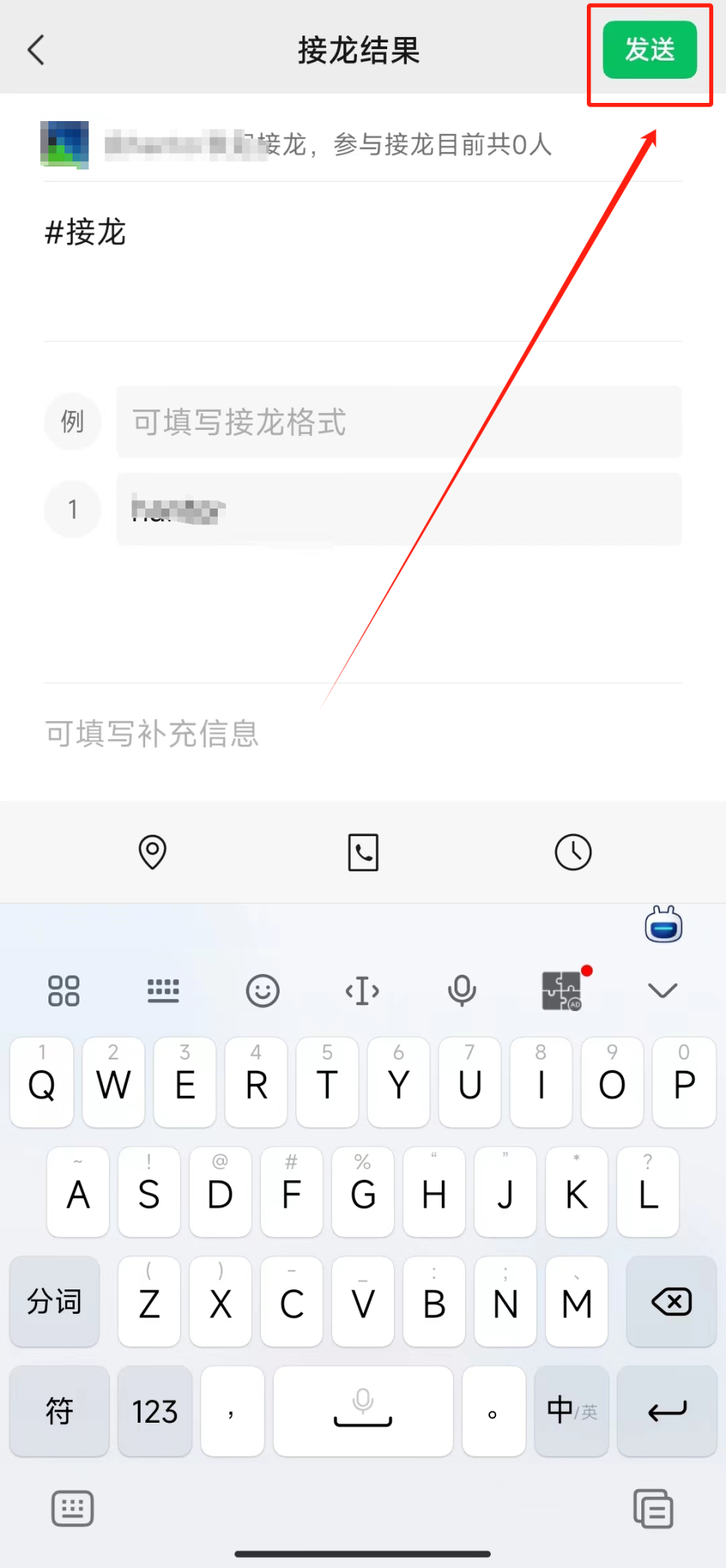Open the keyboard's four-square menu
Image resolution: width=726 pixels, height=1568 pixels.
(x=64, y=991)
